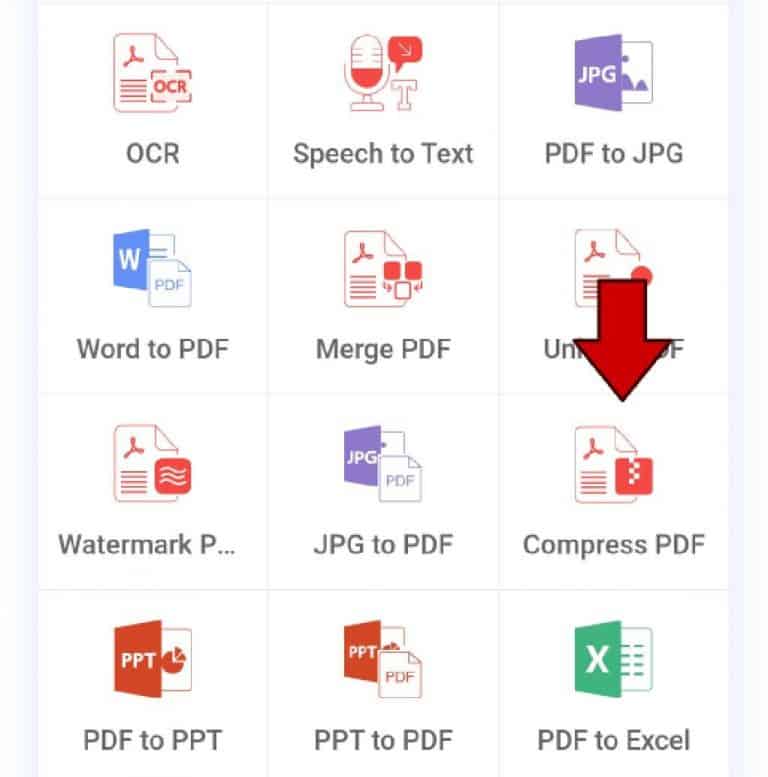The height and width of the screenshot is (777, 768).
Task: Open Word to PDF conversion
Action: point(152,295)
